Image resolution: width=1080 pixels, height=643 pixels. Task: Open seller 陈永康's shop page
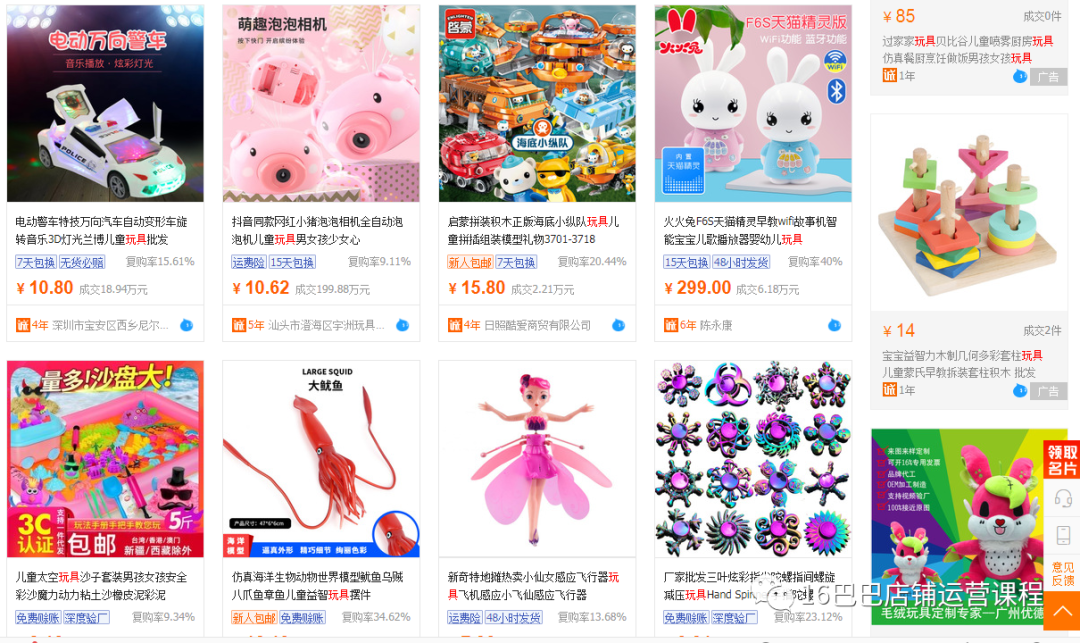coord(715,325)
